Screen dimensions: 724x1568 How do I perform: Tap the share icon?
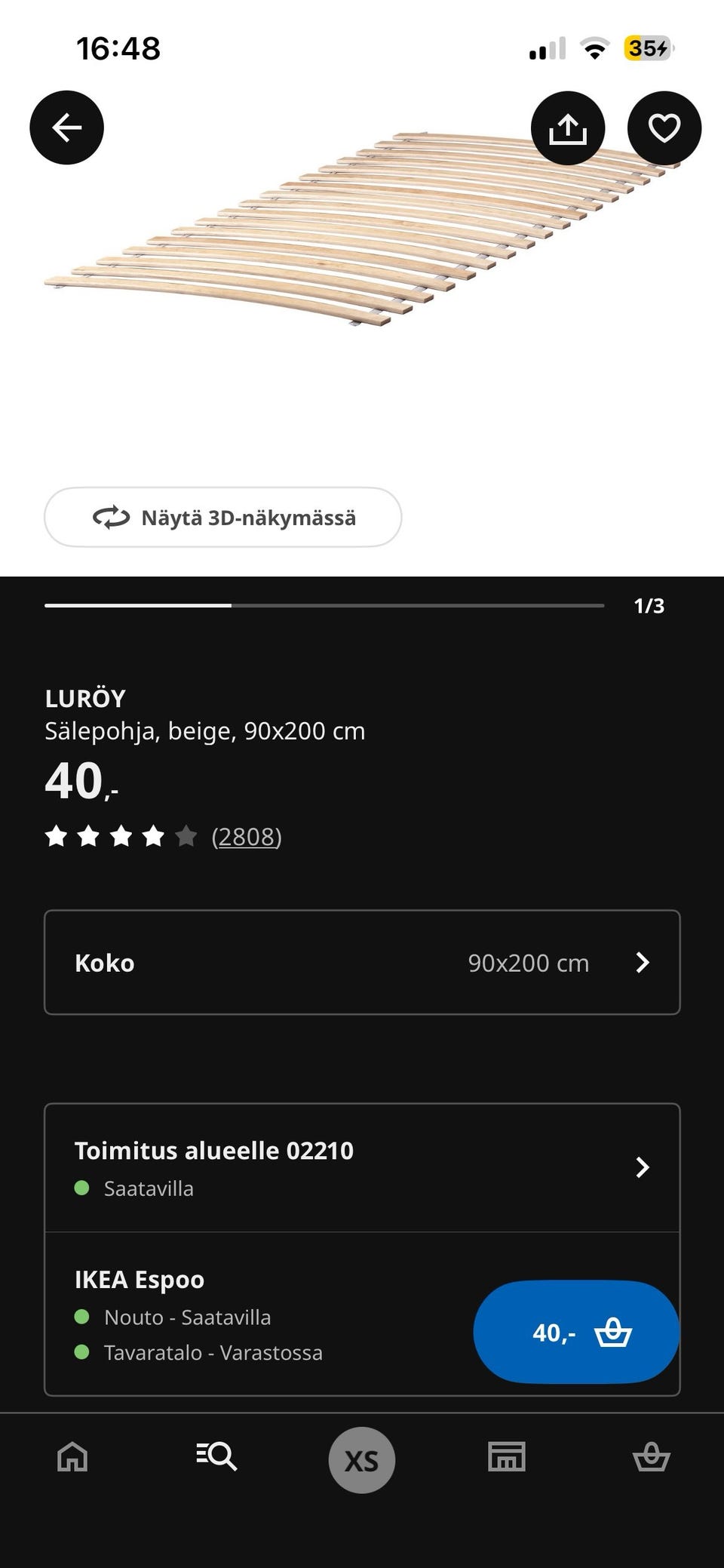[567, 128]
